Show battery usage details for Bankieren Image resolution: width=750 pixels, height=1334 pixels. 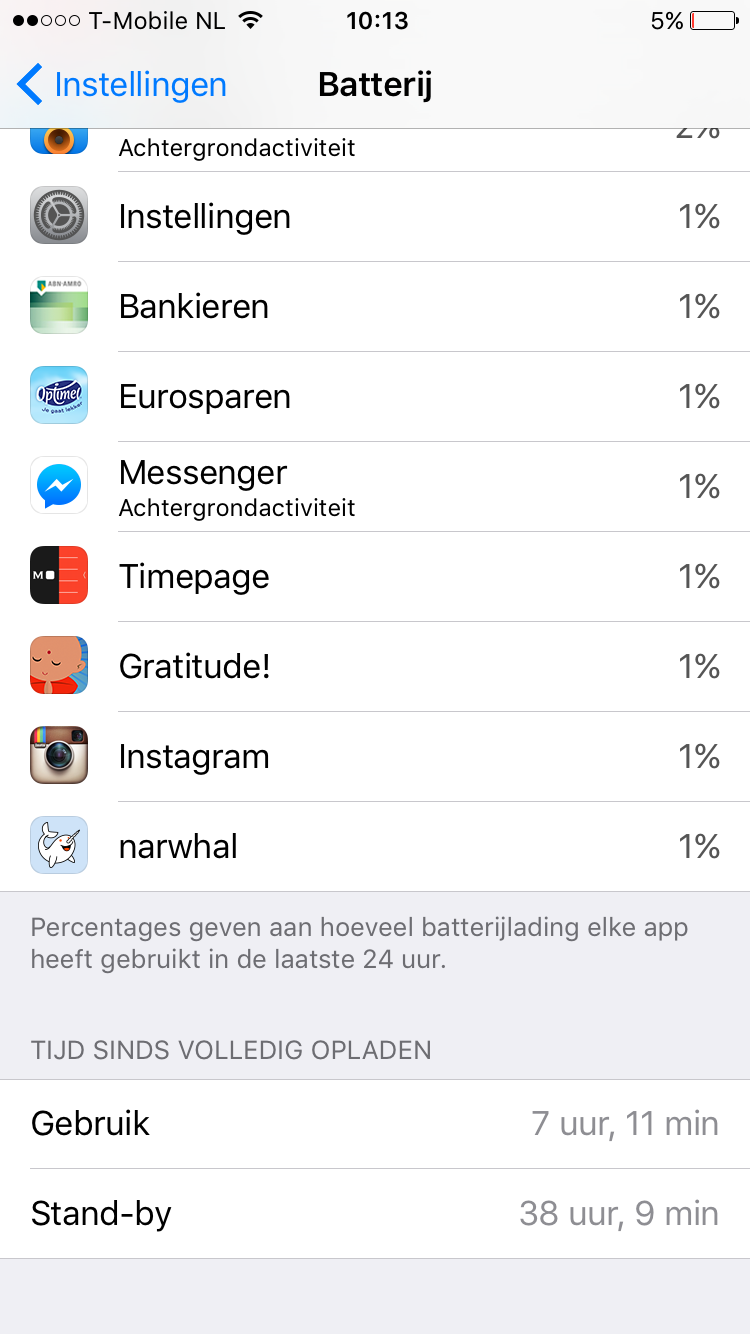pos(375,307)
